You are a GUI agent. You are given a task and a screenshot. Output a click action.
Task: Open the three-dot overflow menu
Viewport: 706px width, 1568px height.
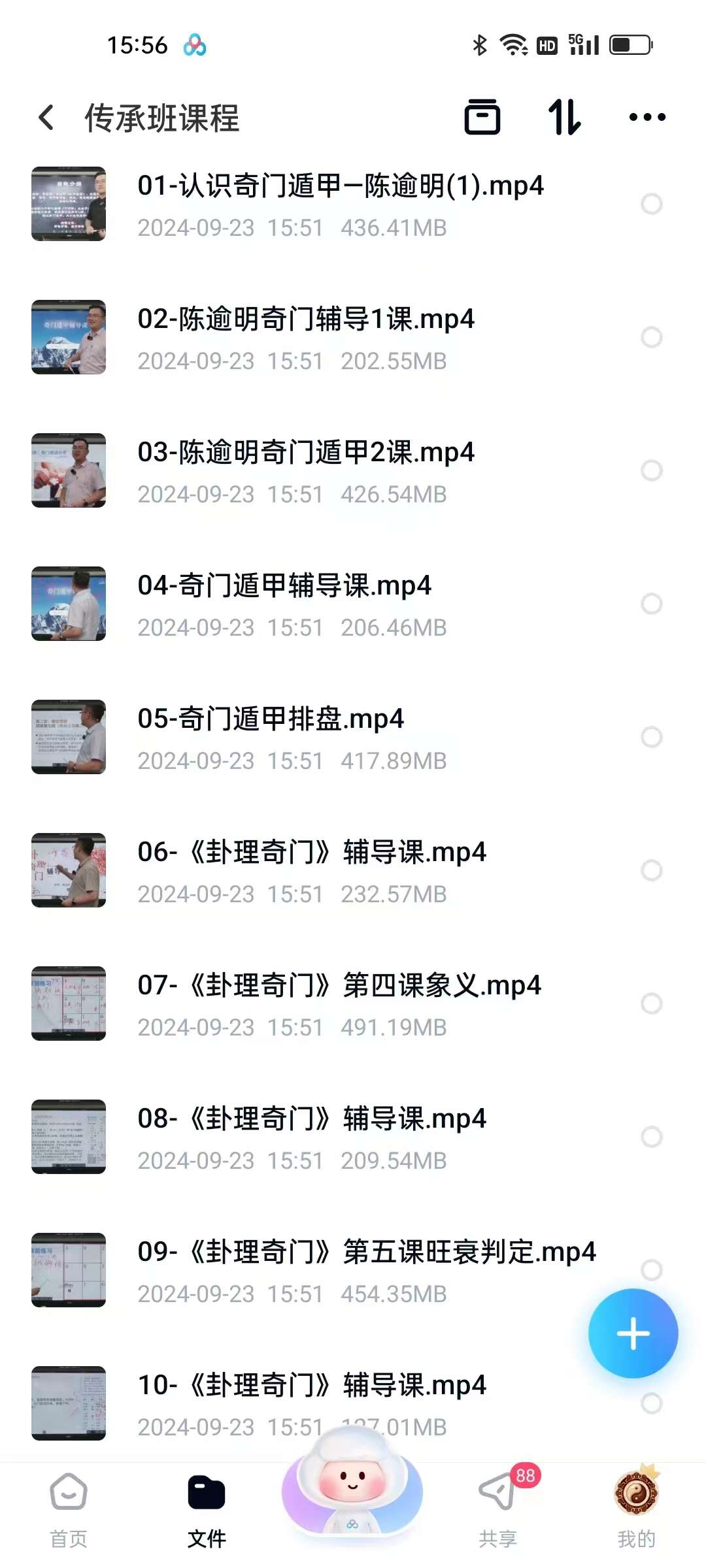coord(647,118)
